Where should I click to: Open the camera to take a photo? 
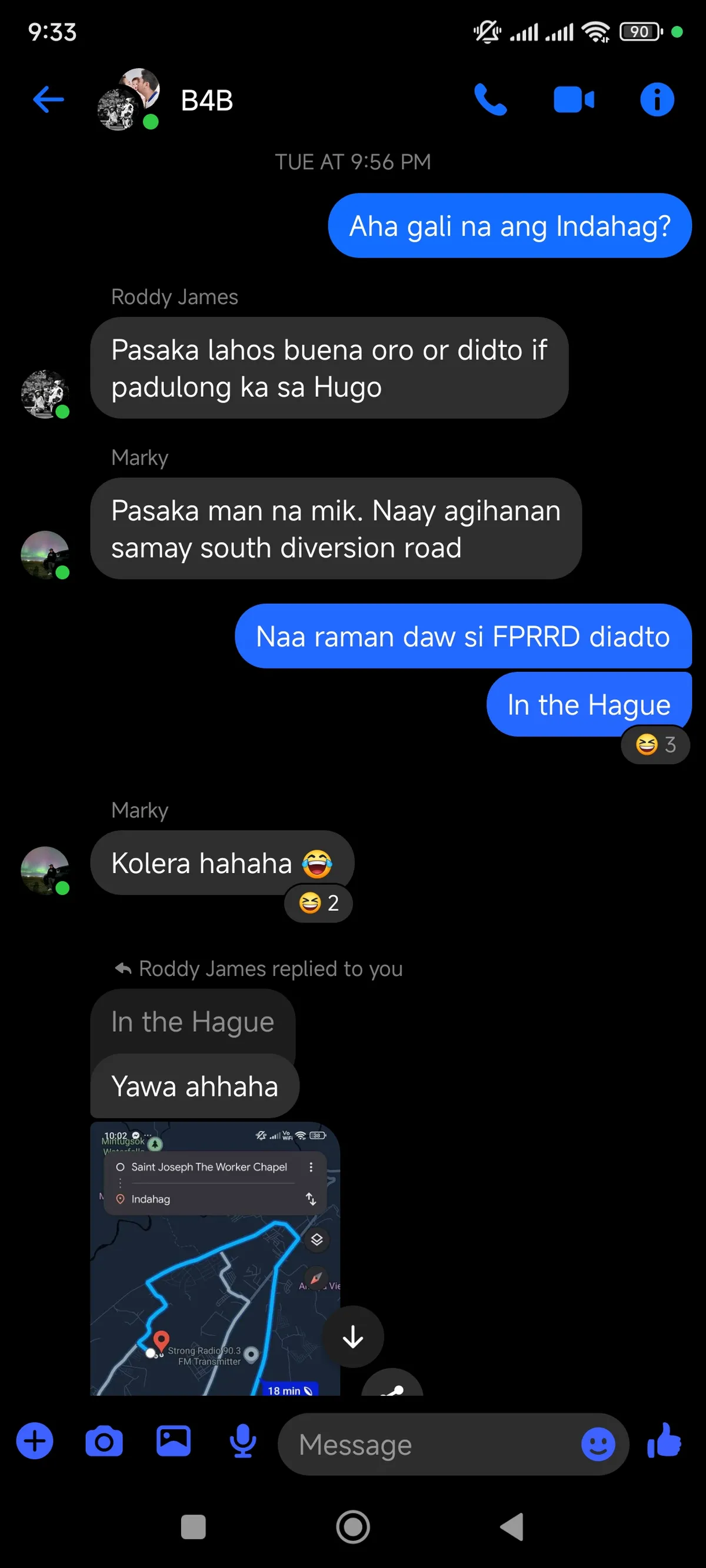pyautogui.click(x=104, y=1441)
